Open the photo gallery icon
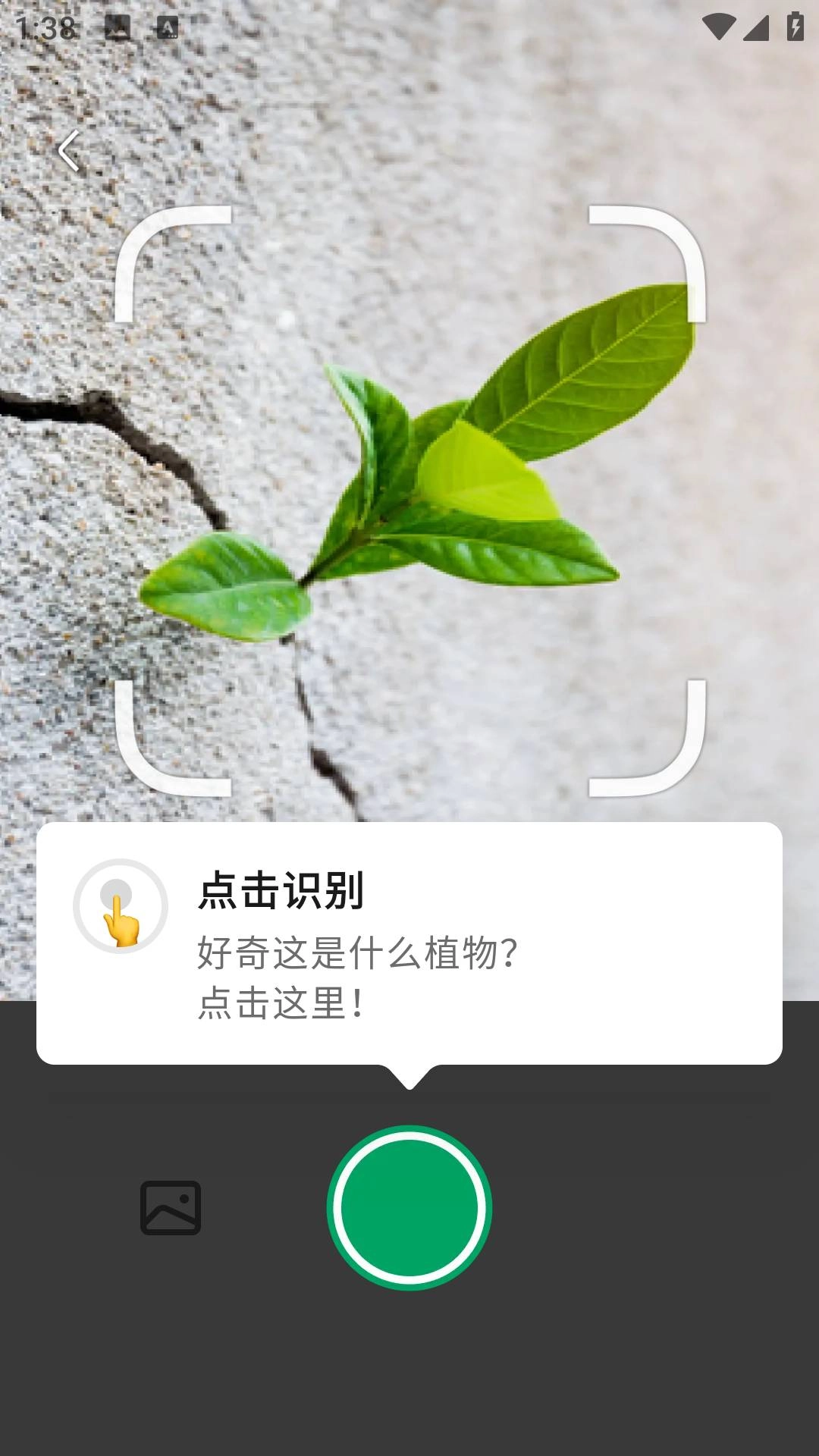This screenshot has height=1456, width=819. tap(171, 1207)
